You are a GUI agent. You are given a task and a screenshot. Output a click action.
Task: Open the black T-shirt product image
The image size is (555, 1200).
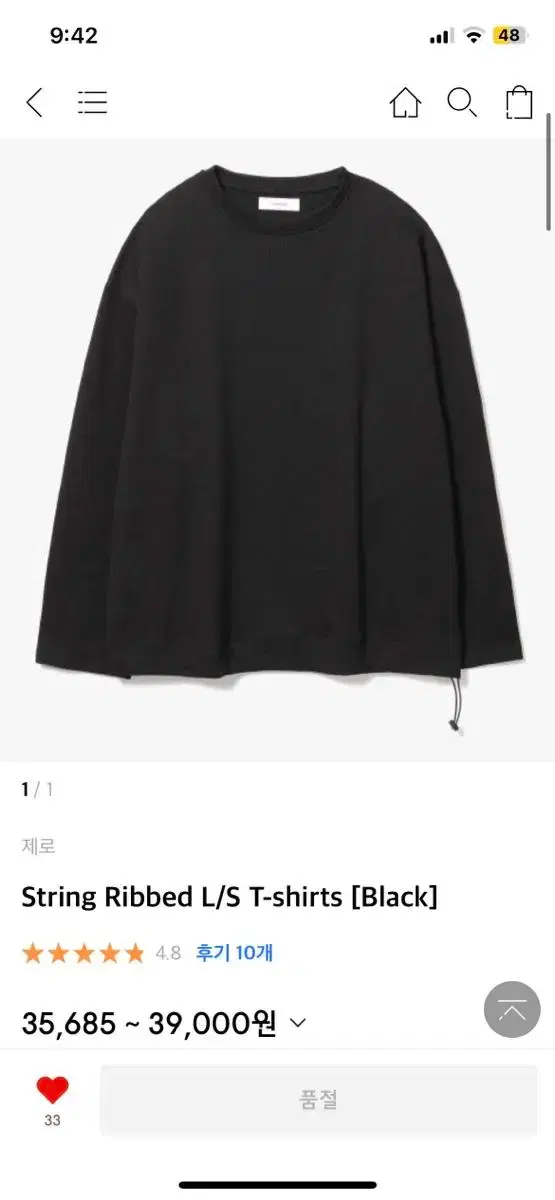click(x=277, y=449)
